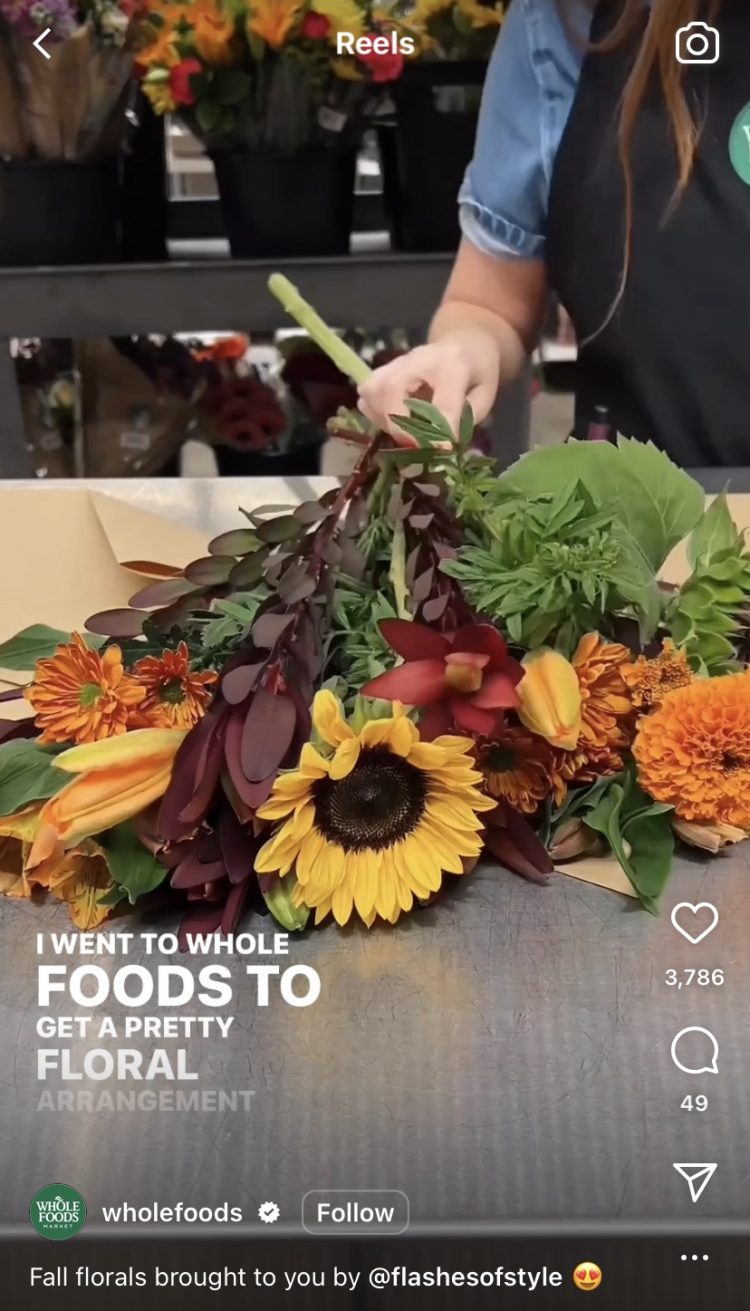Screen dimensions: 750x1311
Task: Open the wholefoods username profile
Action: pyautogui.click(x=172, y=1213)
